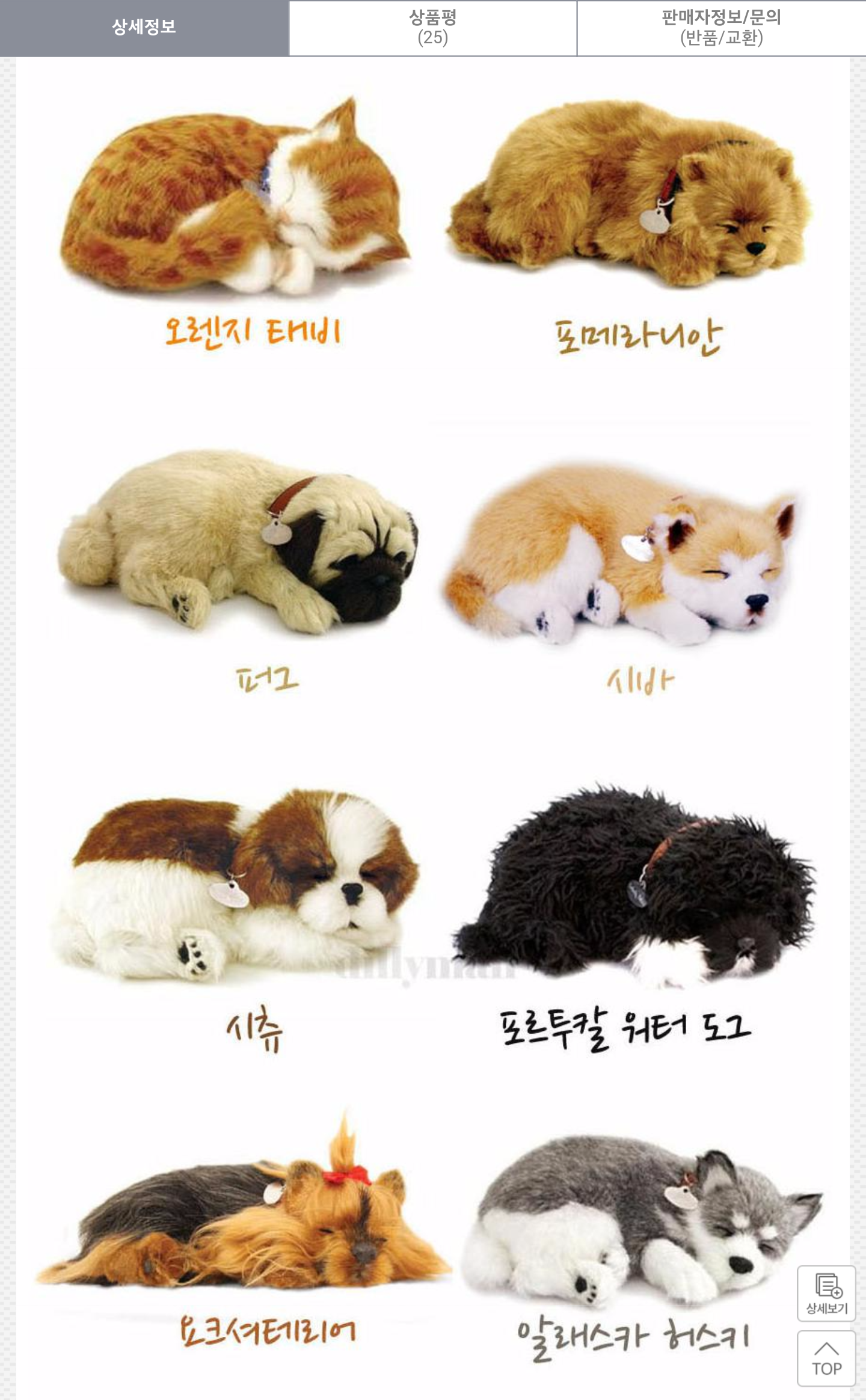Switch to the 상세정보 tab

(x=144, y=28)
